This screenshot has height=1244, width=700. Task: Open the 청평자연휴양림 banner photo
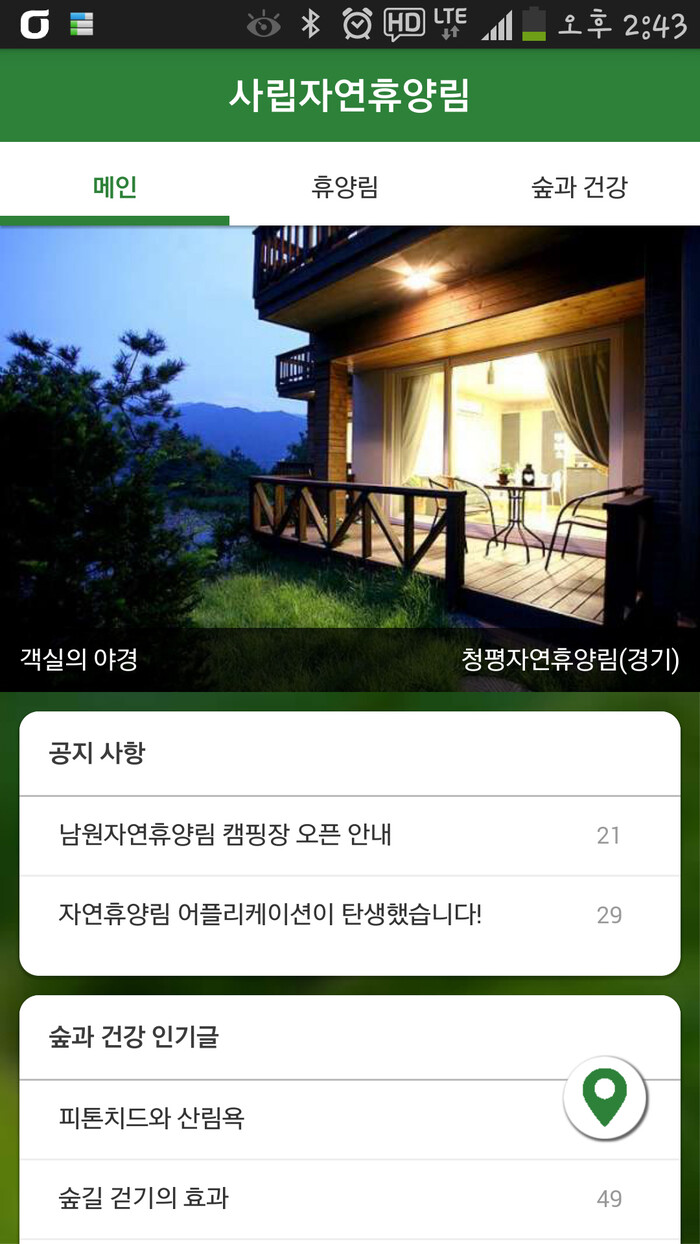(350, 440)
